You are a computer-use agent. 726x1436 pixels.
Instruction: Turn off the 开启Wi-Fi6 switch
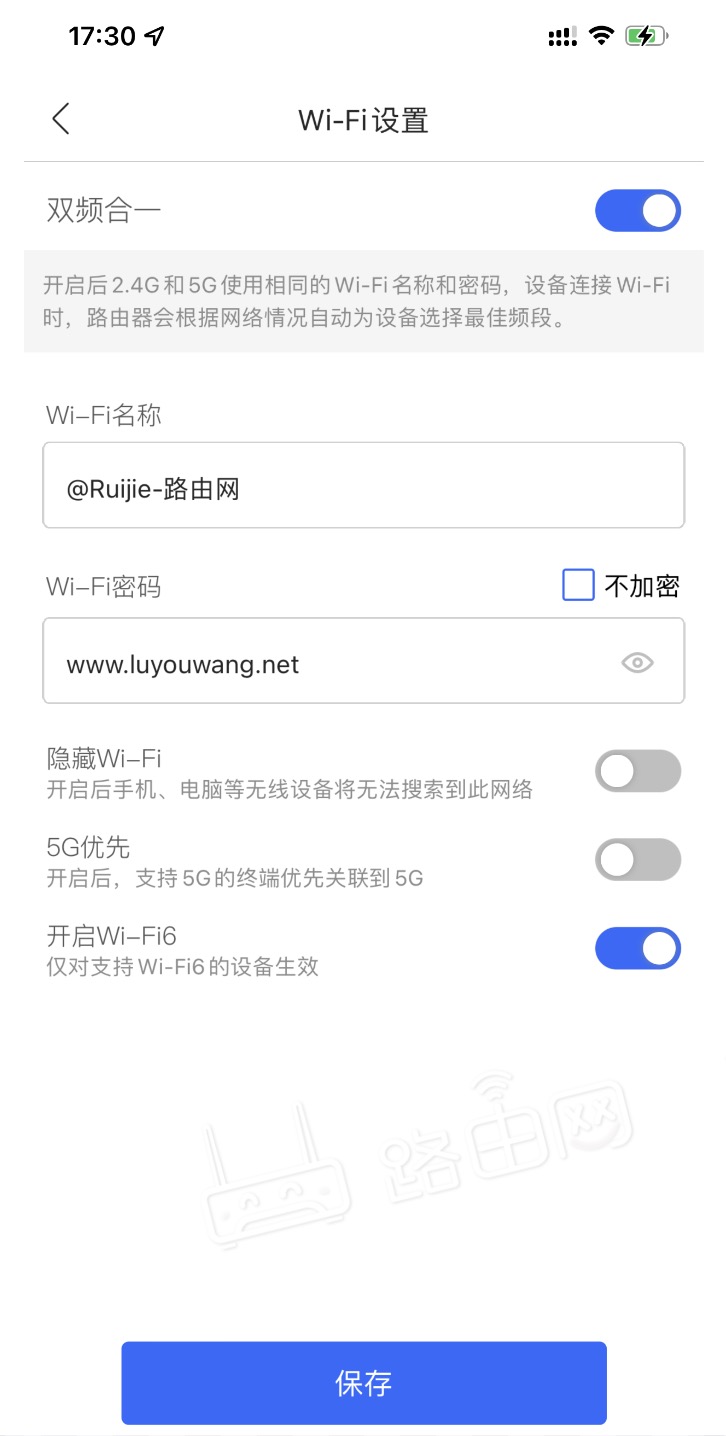click(x=637, y=948)
